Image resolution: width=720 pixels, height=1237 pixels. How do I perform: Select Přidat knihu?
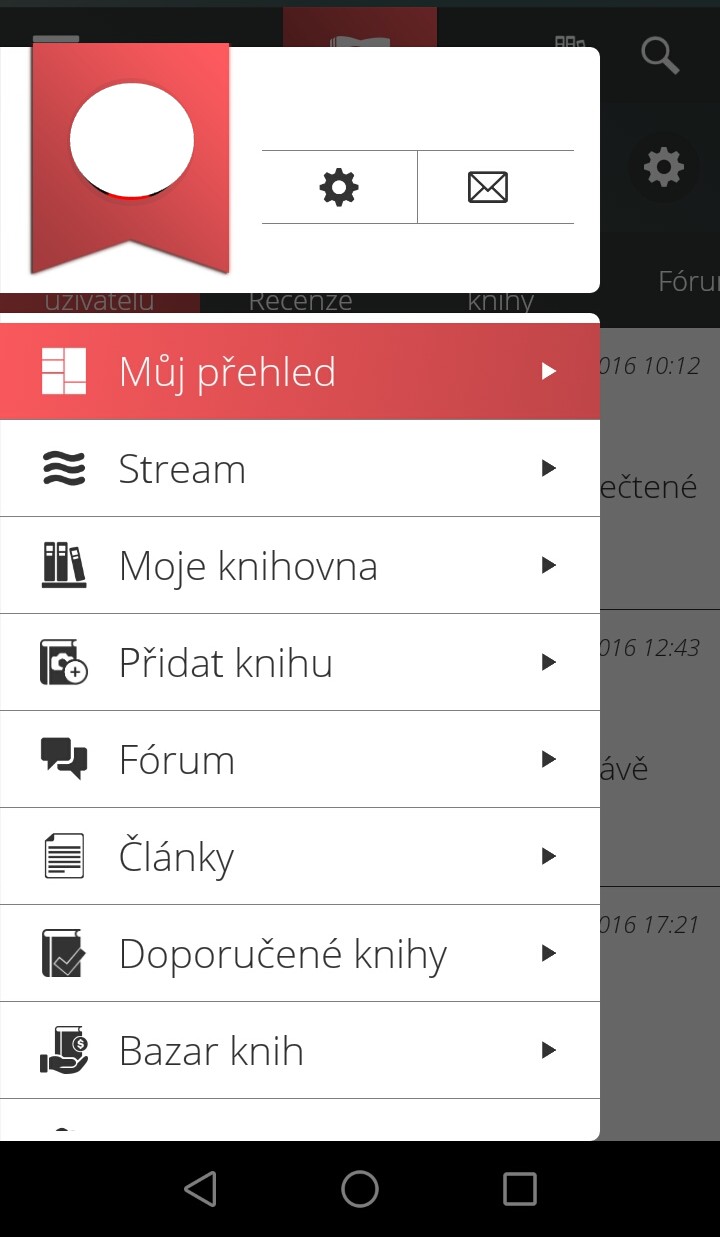[300, 662]
